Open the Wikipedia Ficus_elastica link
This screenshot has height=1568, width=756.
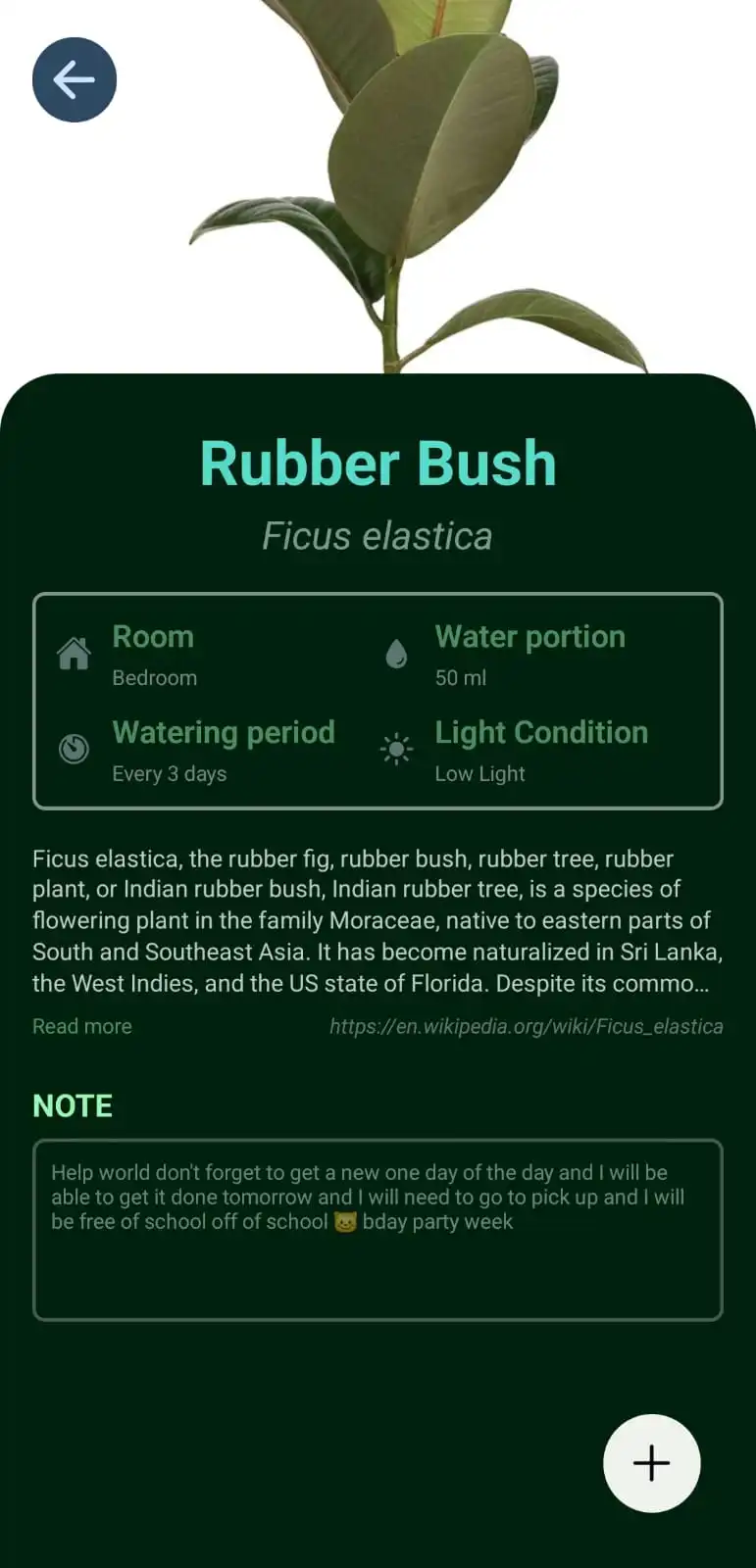click(526, 1026)
